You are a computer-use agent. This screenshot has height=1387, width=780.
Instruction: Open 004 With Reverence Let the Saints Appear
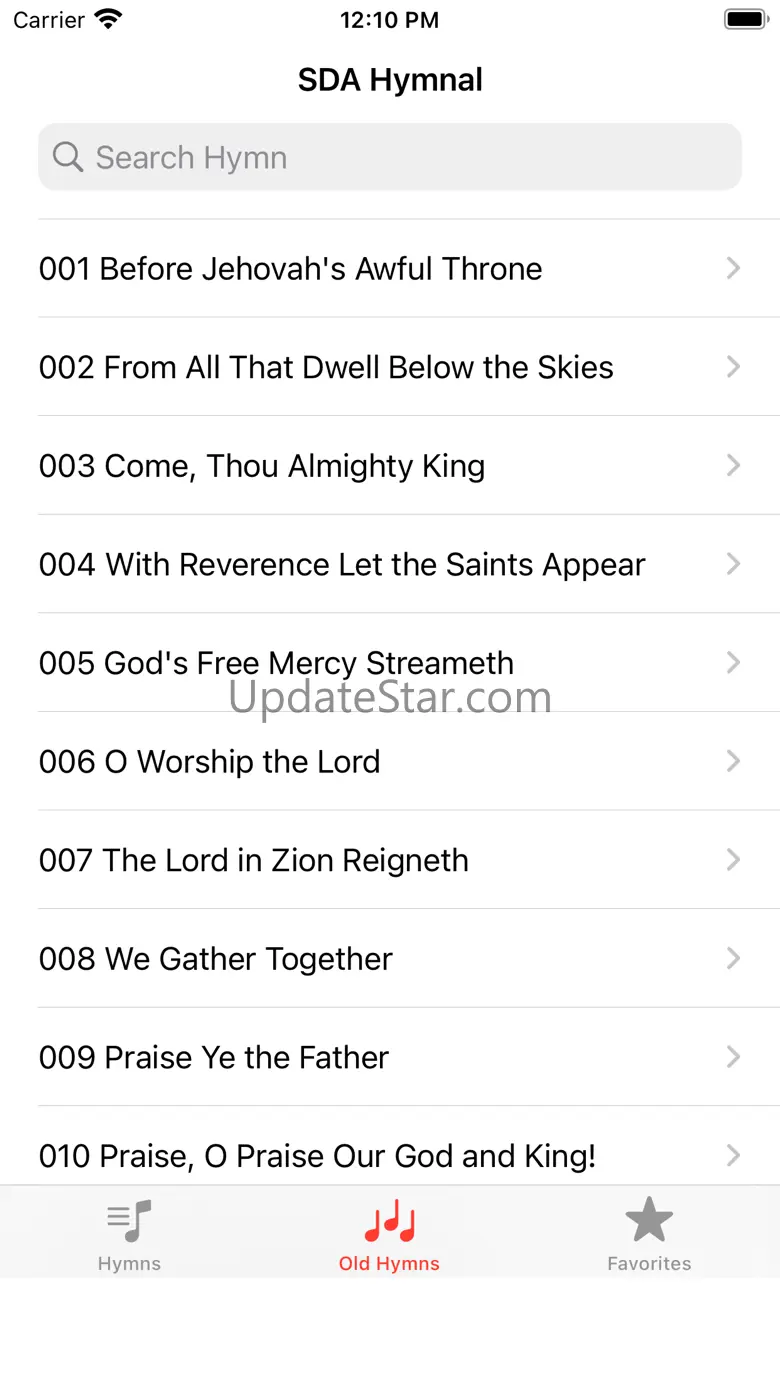(x=390, y=564)
